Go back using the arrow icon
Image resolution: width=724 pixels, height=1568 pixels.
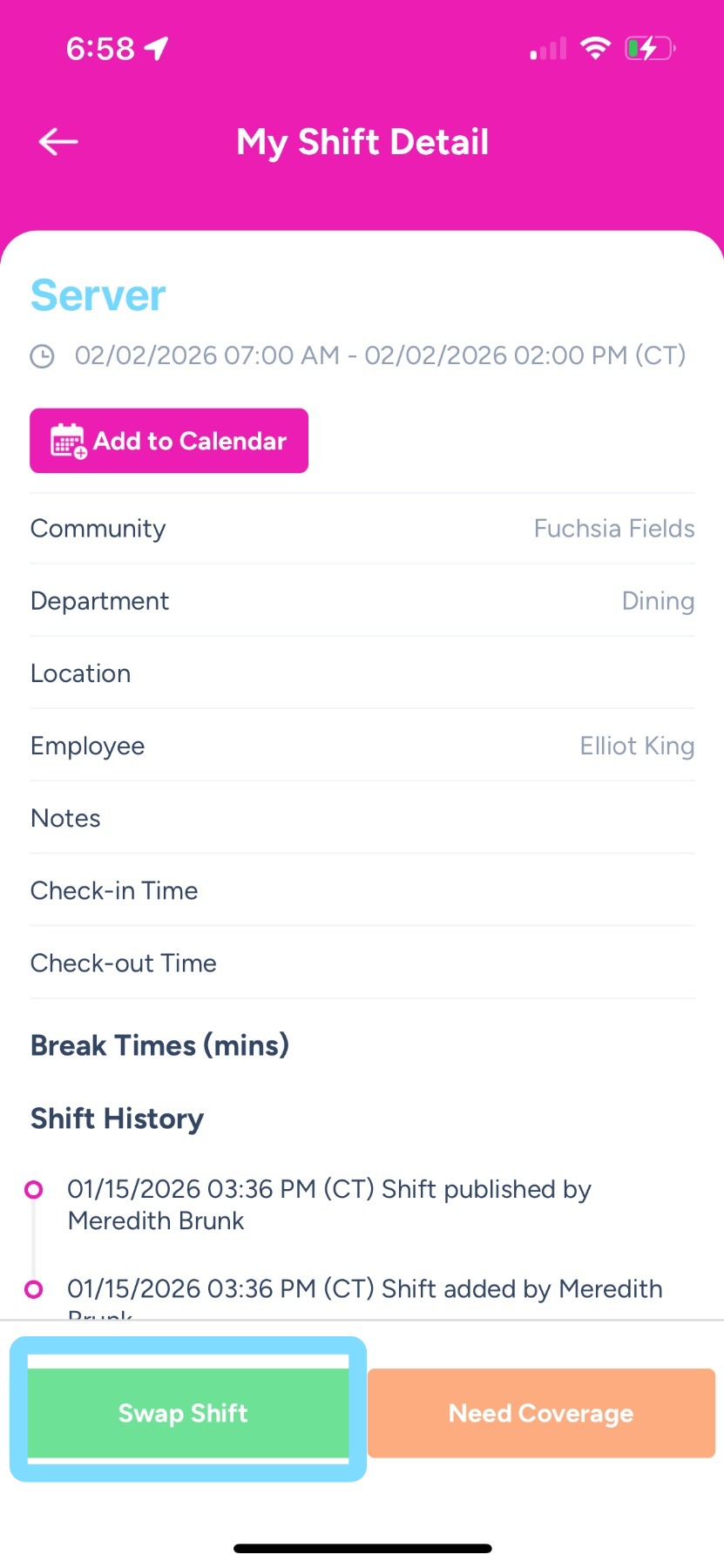pos(58,142)
